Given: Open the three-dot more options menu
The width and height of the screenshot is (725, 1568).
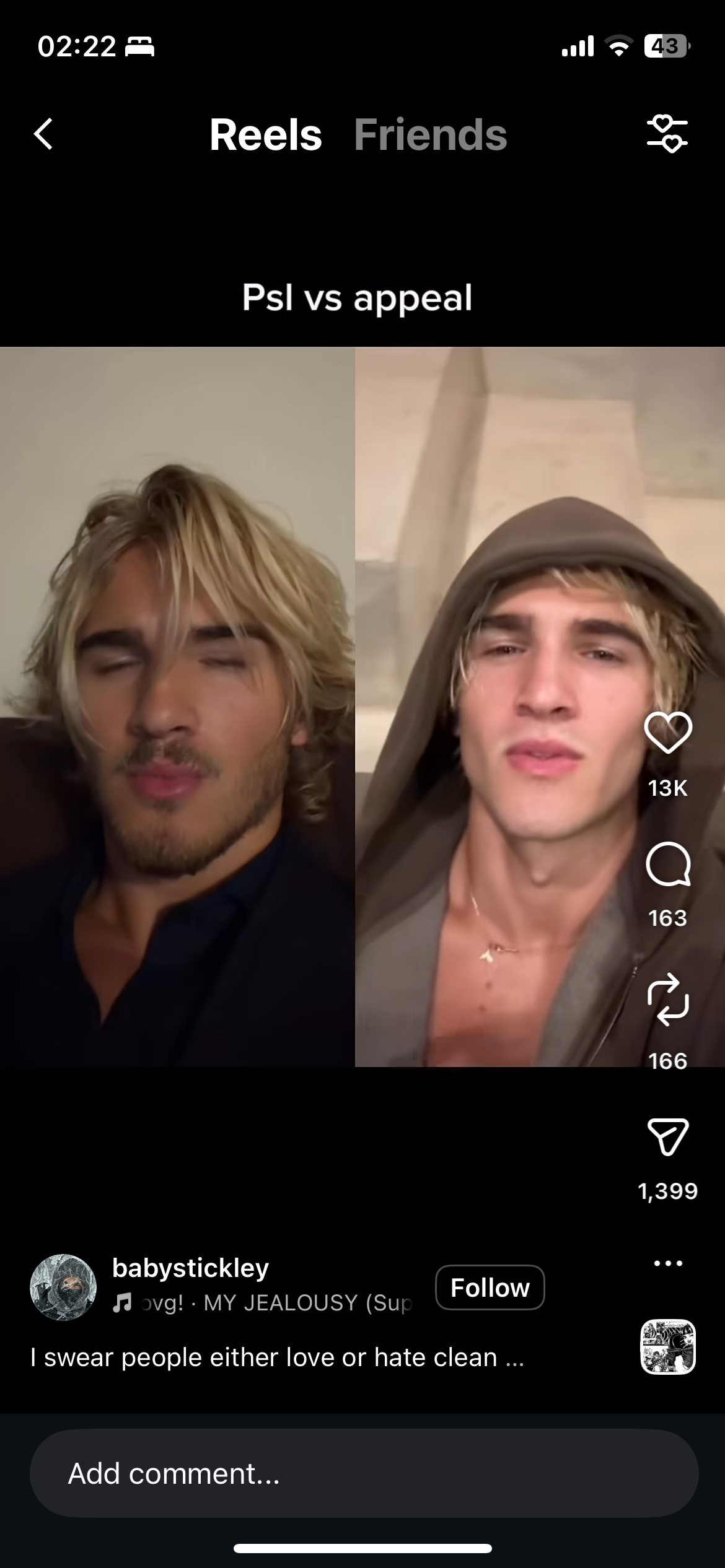Looking at the screenshot, I should pyautogui.click(x=667, y=1263).
